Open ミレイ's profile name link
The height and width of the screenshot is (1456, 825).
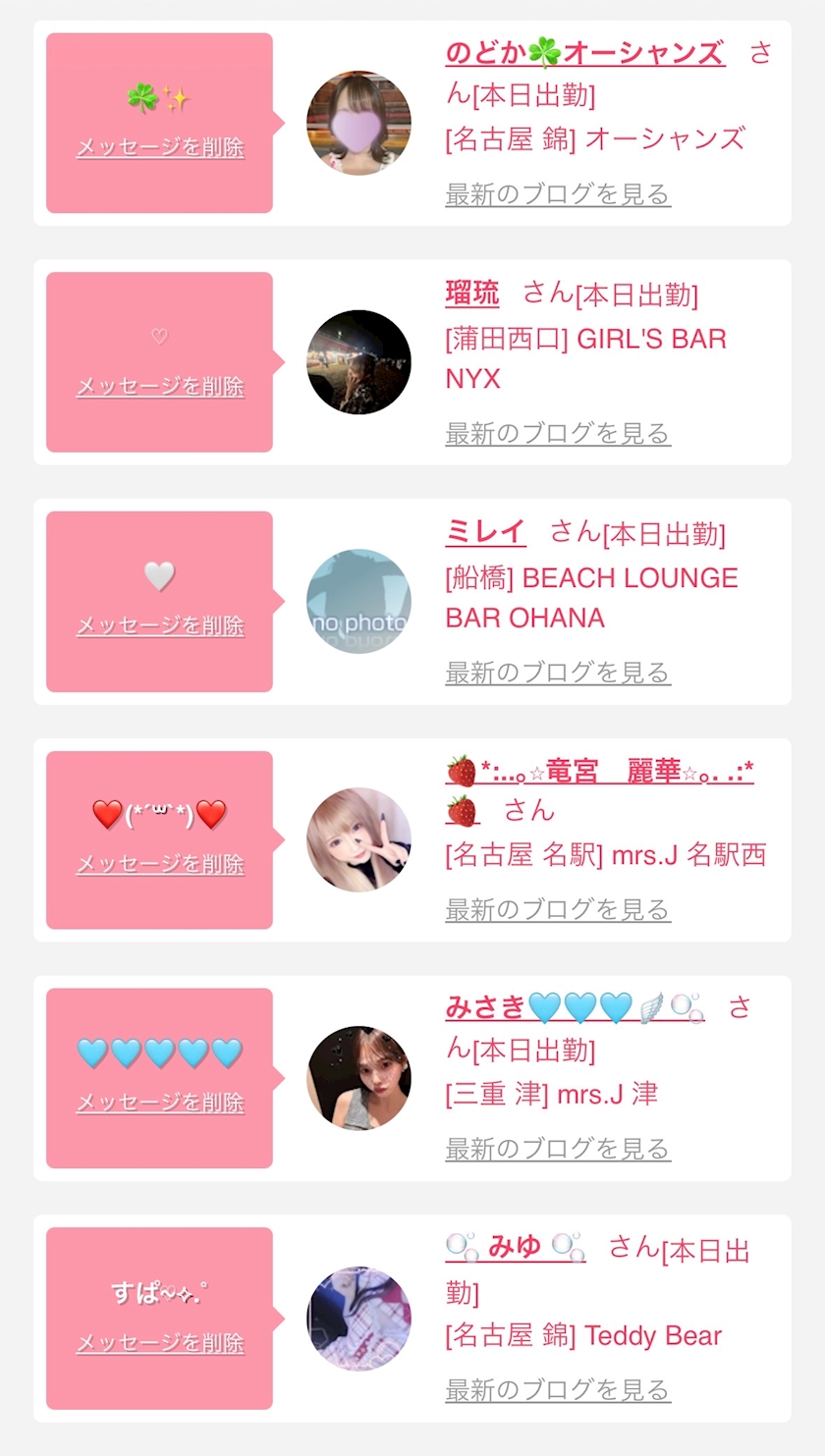pos(485,532)
